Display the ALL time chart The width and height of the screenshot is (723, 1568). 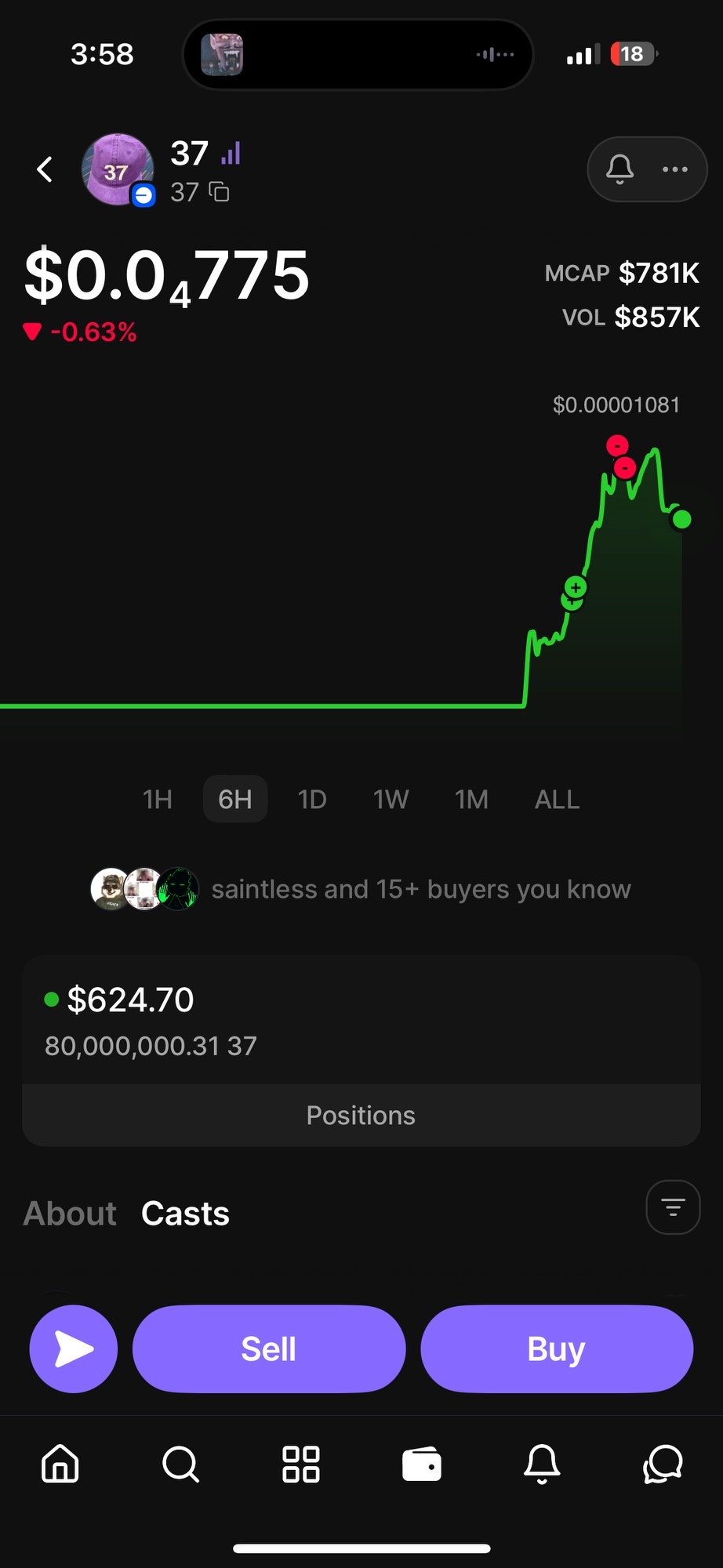click(x=557, y=800)
